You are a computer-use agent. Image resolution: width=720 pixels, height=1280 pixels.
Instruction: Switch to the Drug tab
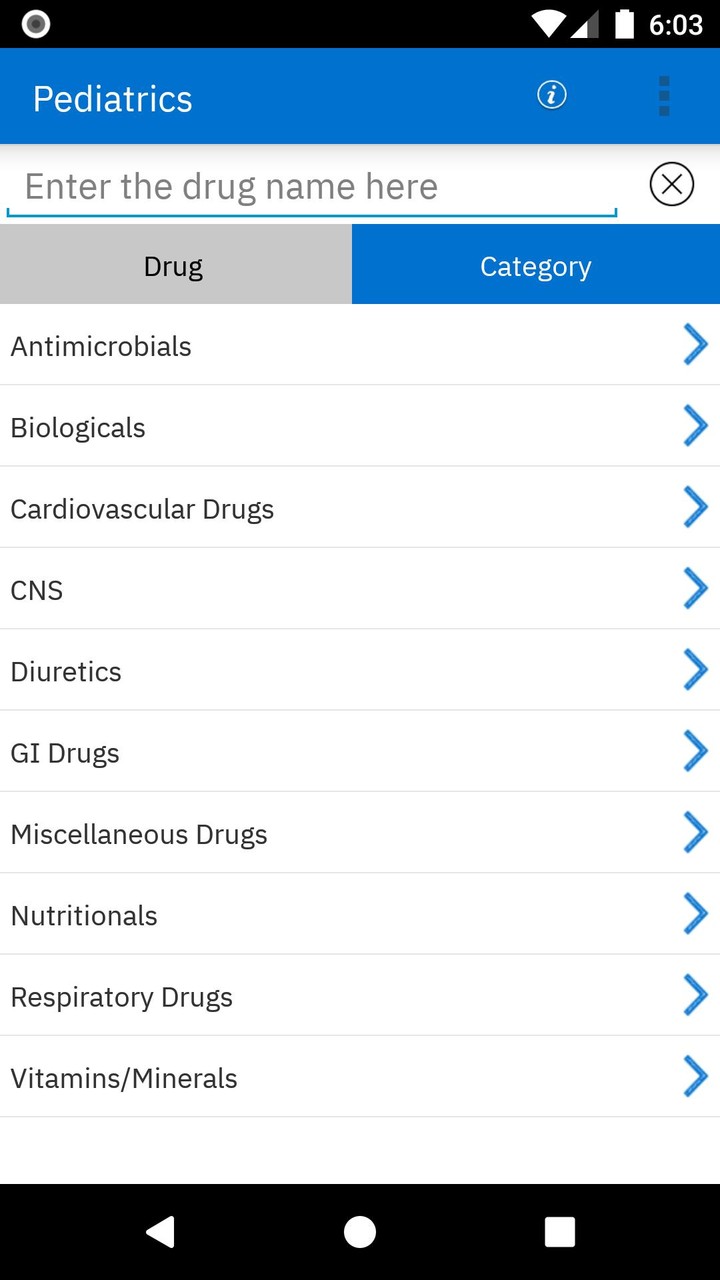(173, 264)
